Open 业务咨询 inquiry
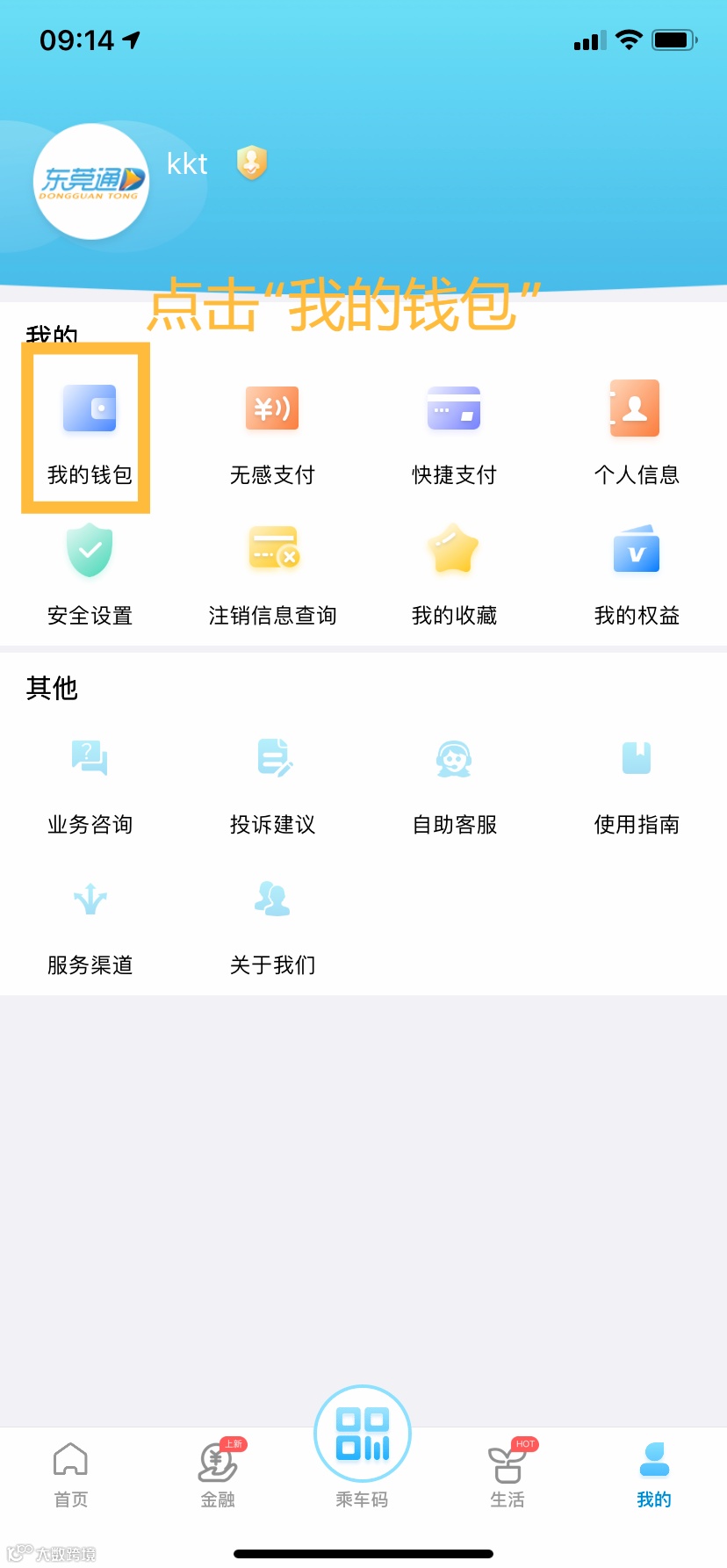Image resolution: width=727 pixels, height=1568 pixels. click(90, 780)
